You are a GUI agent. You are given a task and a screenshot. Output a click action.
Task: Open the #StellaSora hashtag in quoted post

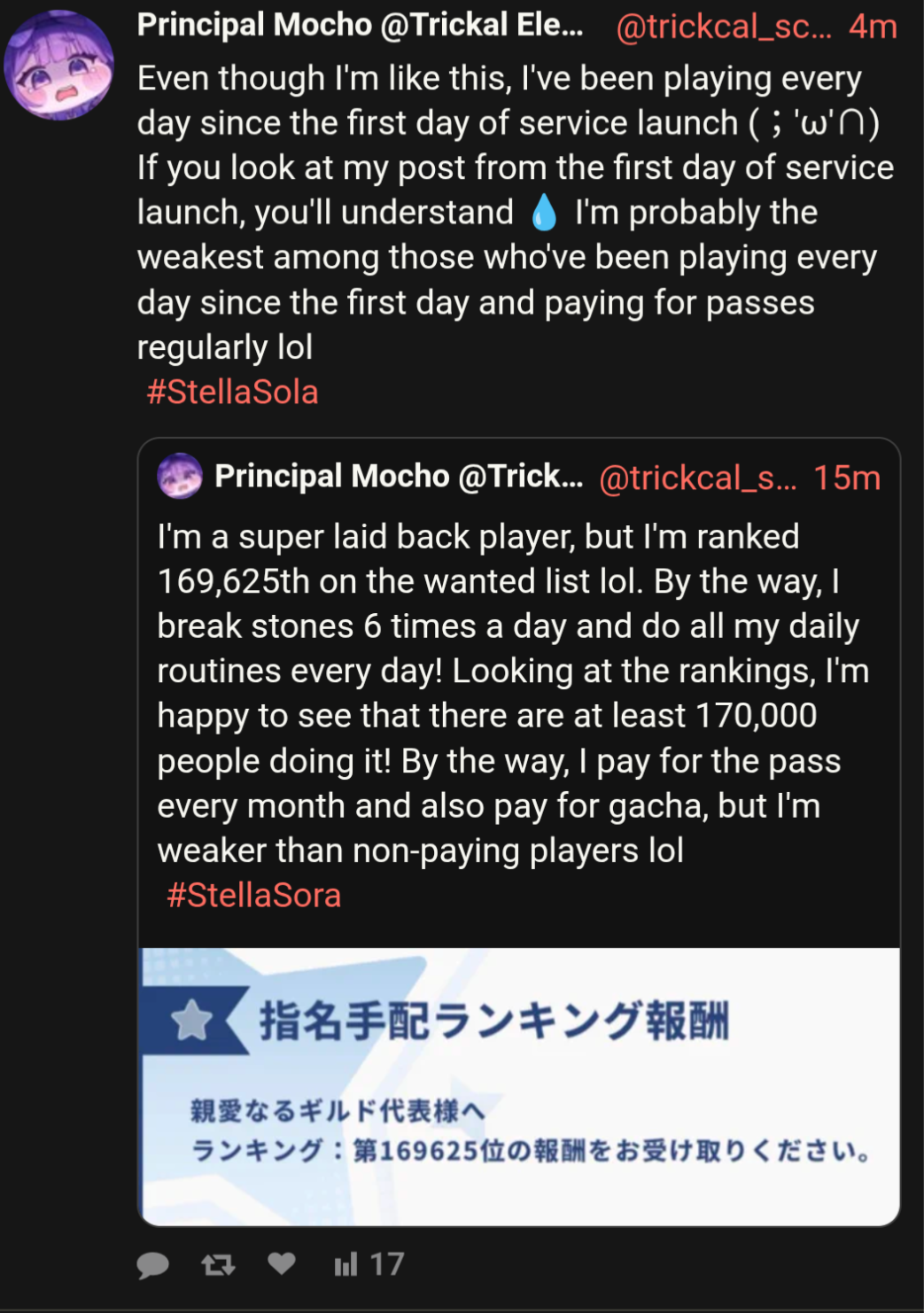[253, 895]
